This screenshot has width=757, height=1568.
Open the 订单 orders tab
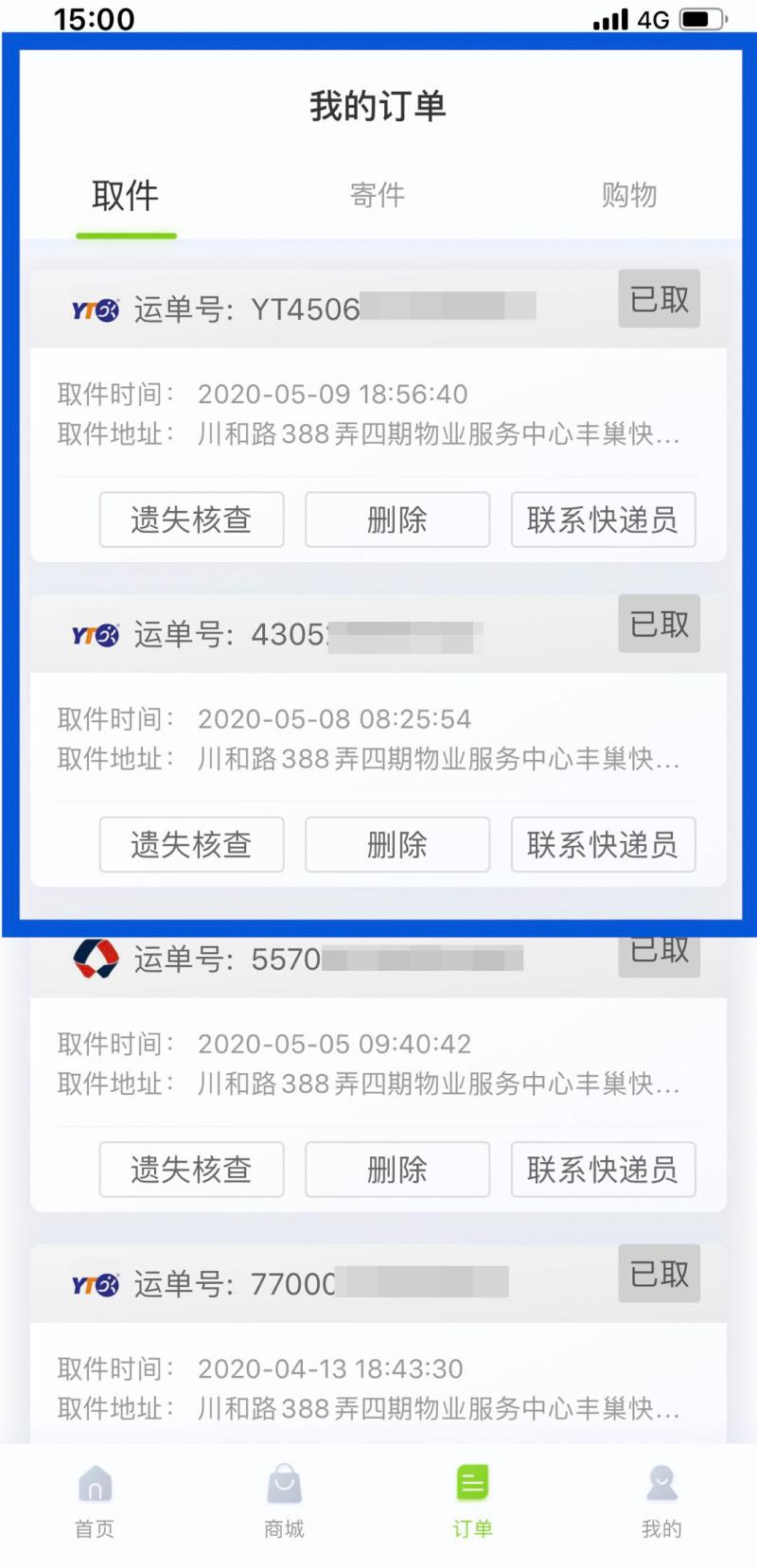click(472, 1502)
